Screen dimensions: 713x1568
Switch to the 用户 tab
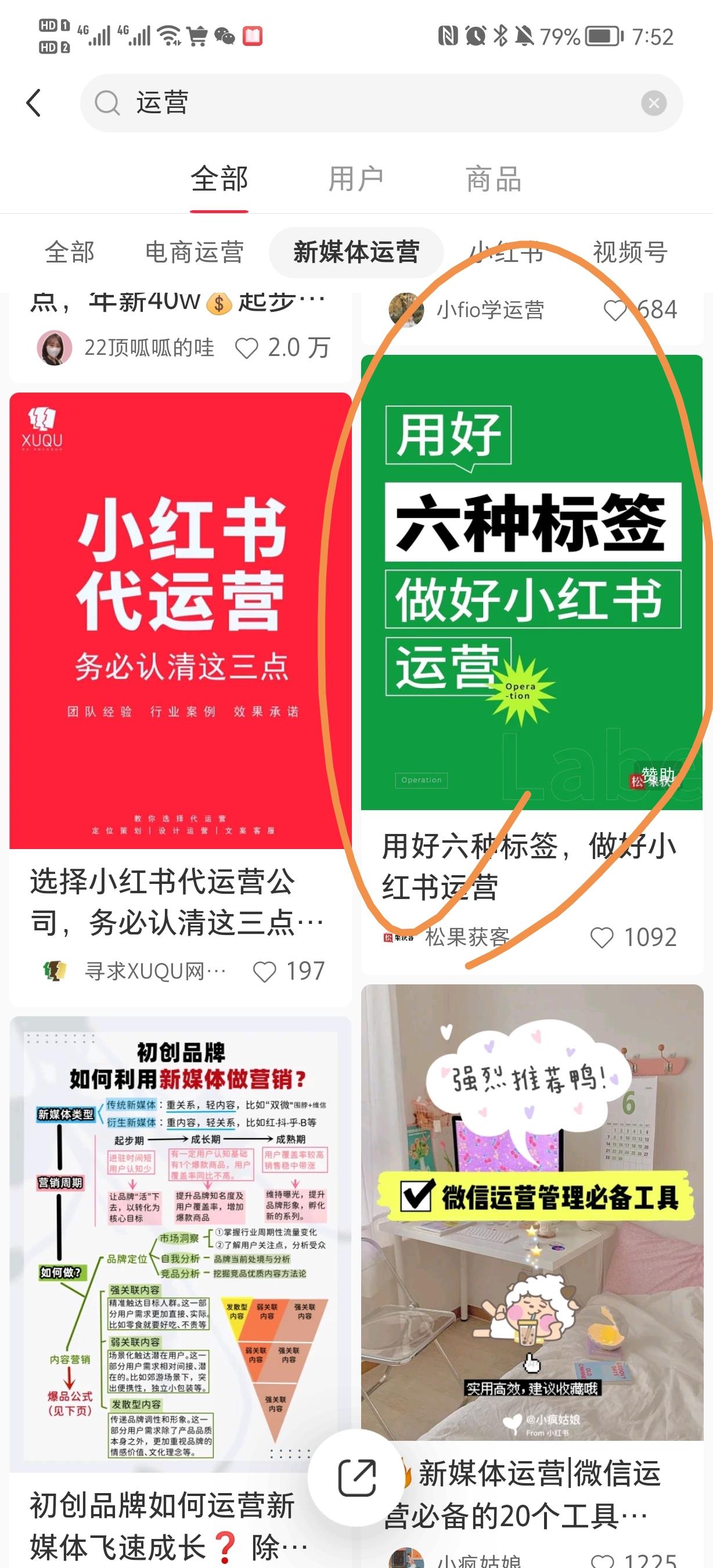tap(356, 179)
